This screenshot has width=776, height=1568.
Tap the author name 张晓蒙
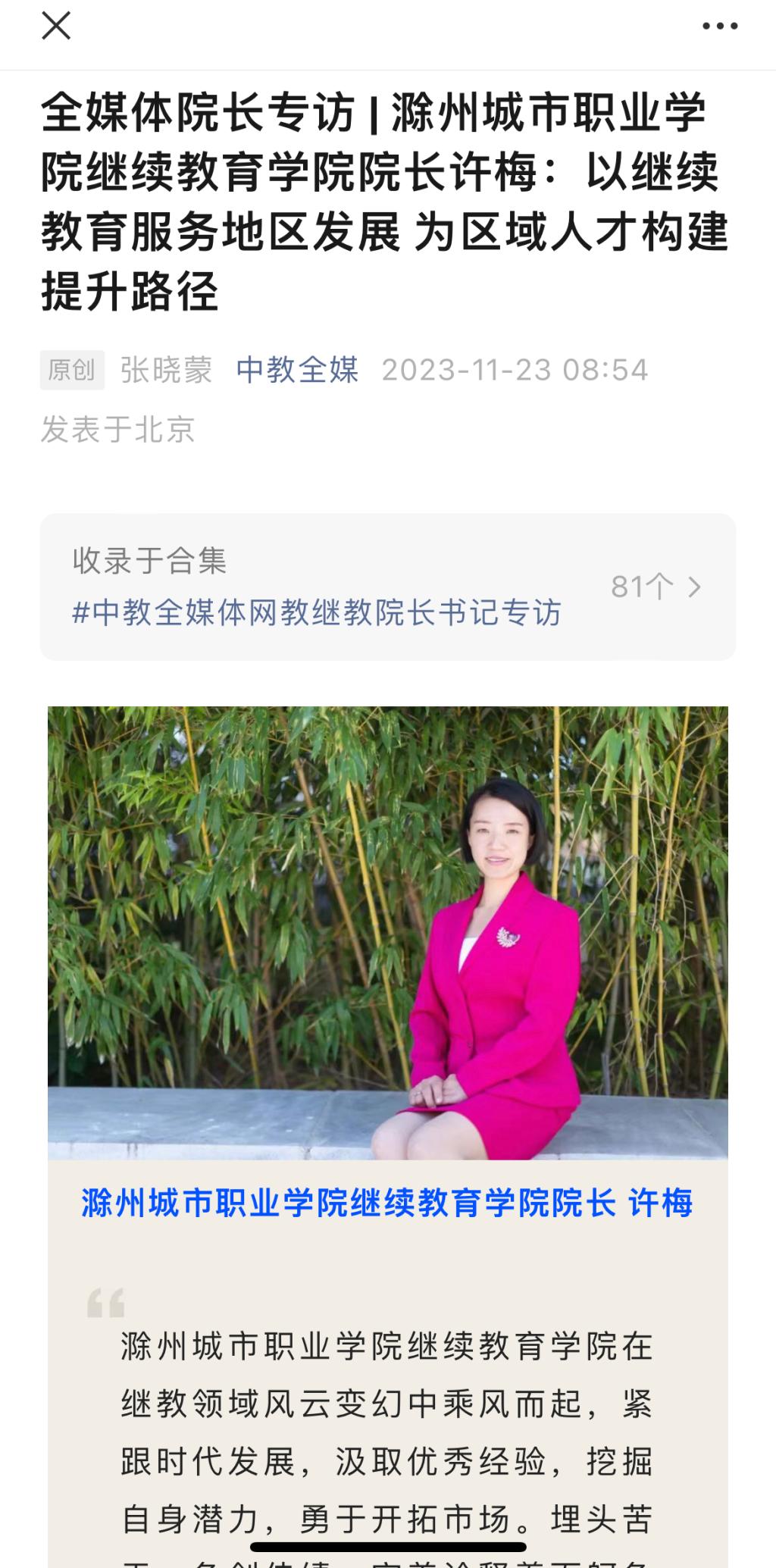tap(166, 371)
